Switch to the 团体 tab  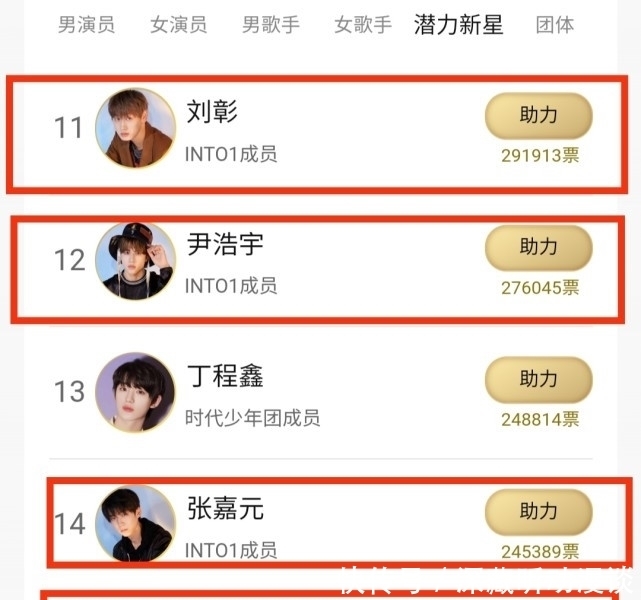[555, 25]
